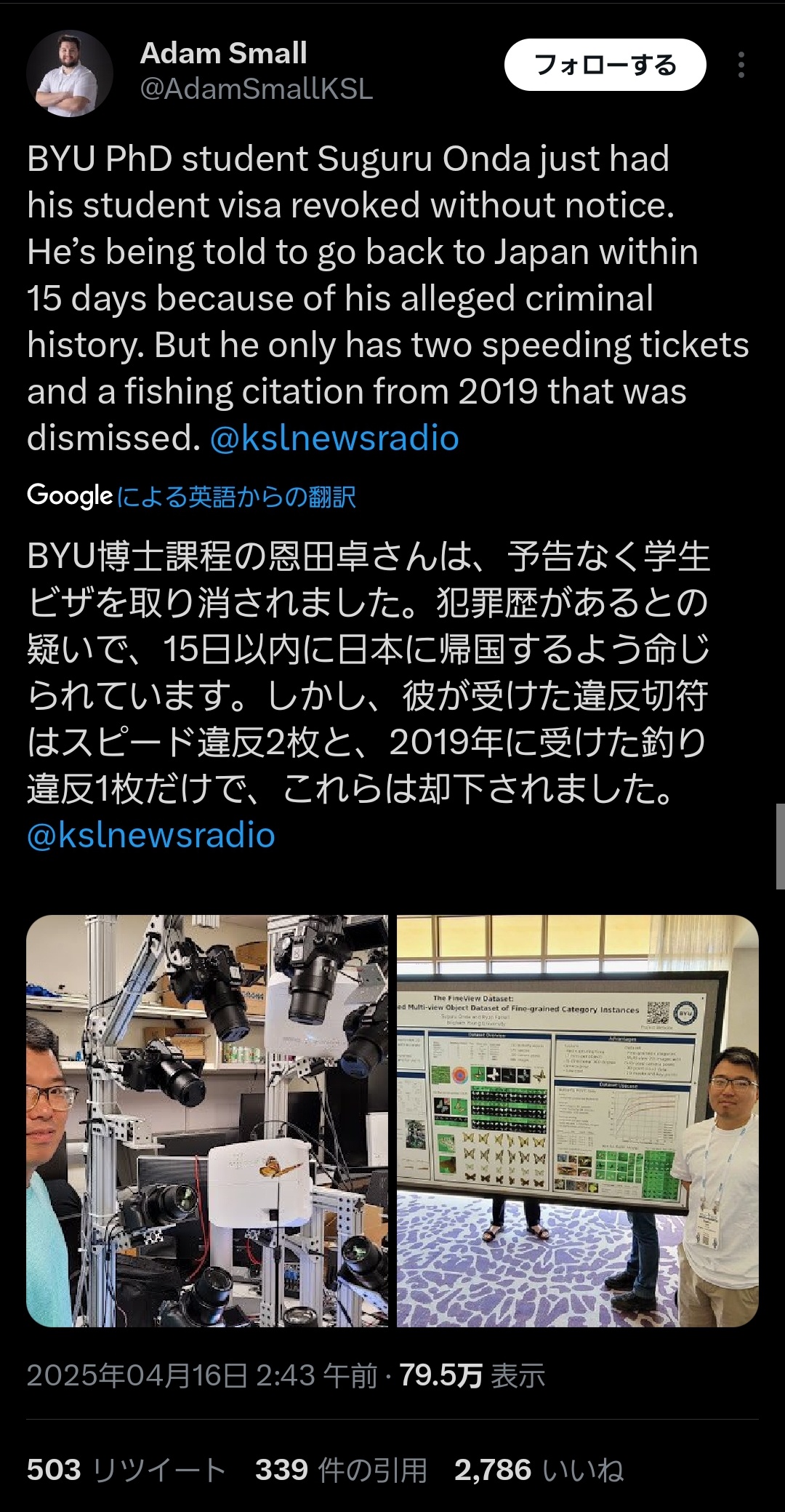View the research poster photo
The image size is (785, 1512).
coord(577,1121)
